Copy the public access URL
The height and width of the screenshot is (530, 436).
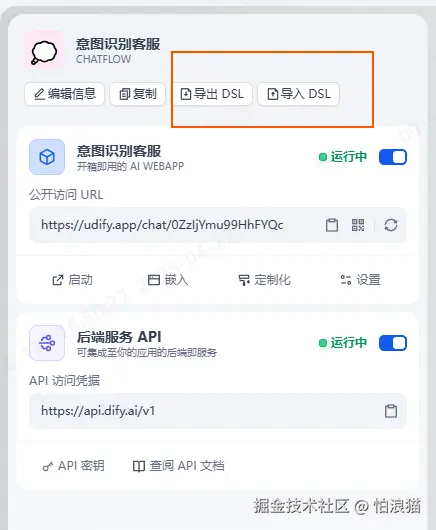tap(332, 225)
